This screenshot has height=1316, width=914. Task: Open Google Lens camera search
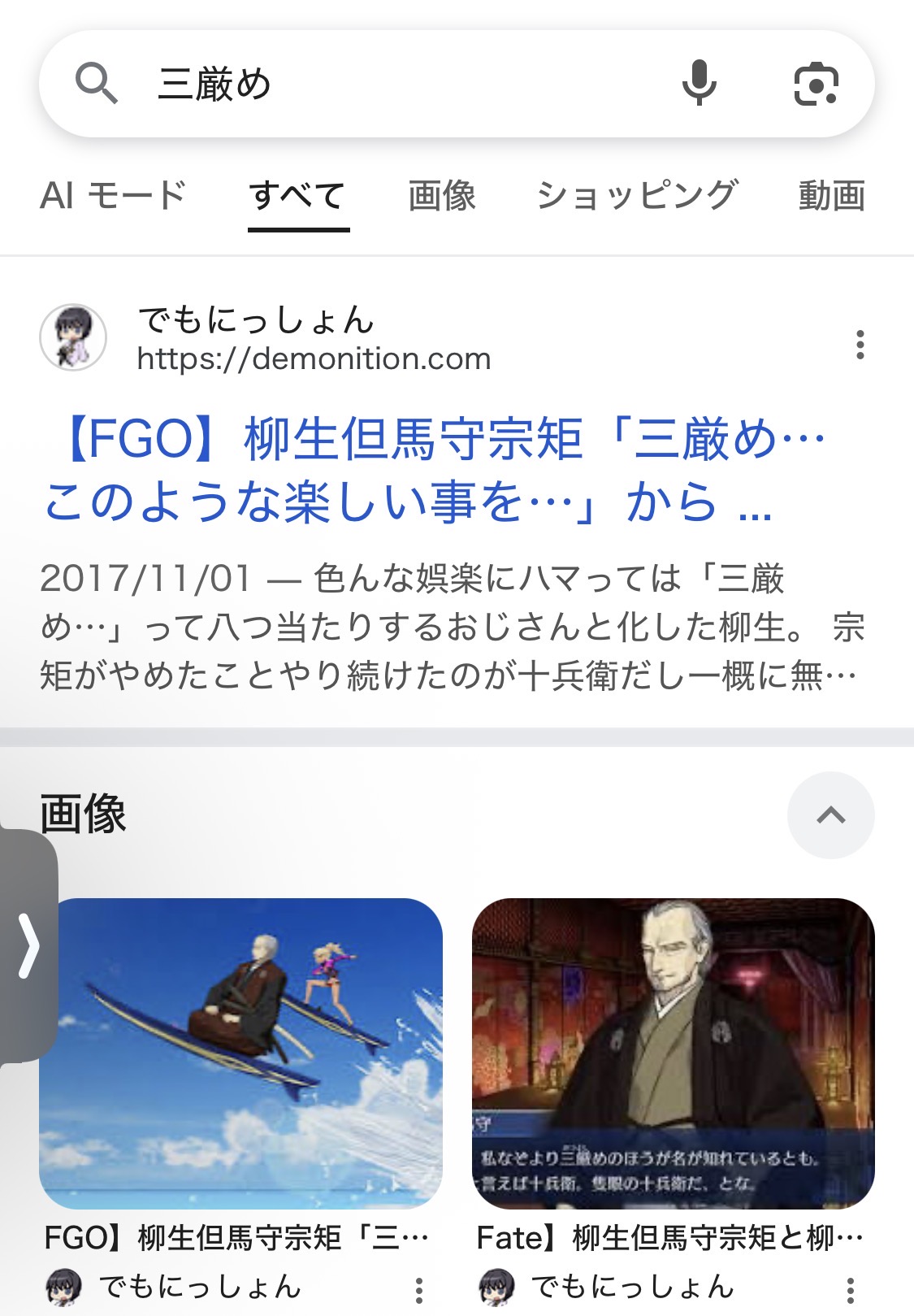pyautogui.click(x=816, y=84)
